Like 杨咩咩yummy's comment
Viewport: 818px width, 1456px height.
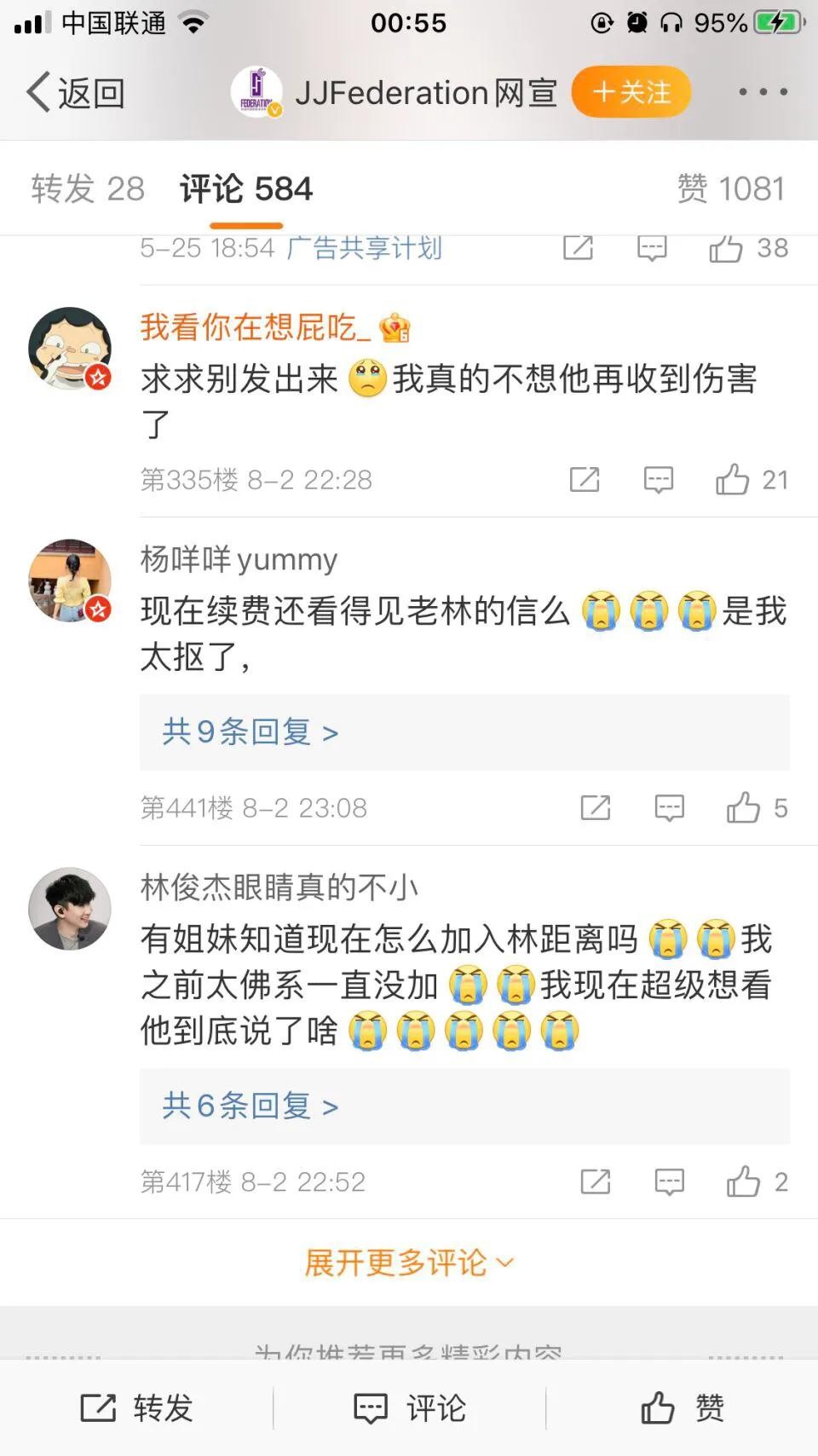click(744, 807)
